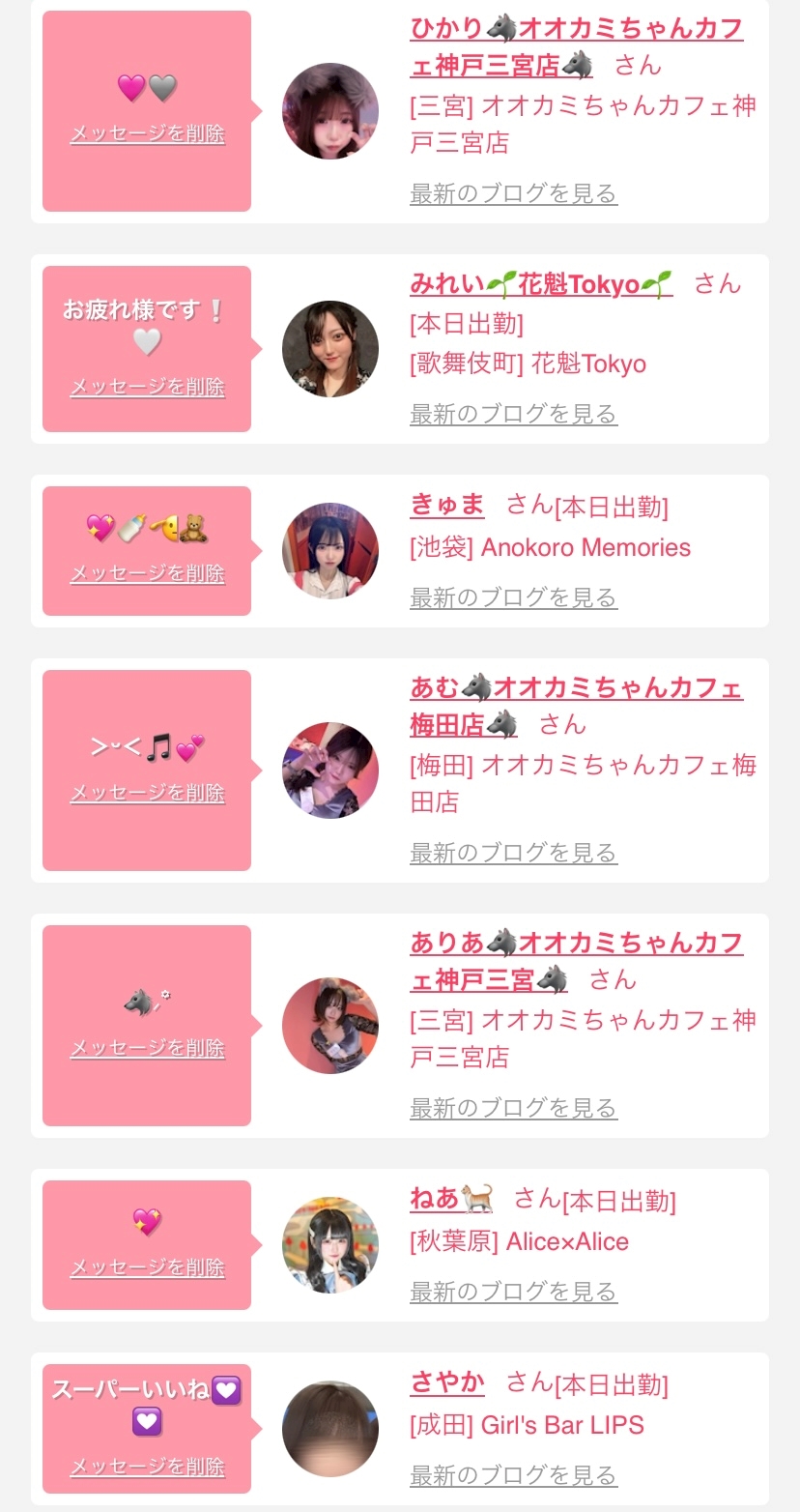Delete the お疲れ様です message to みれい
The image size is (800, 1512).
(x=147, y=388)
